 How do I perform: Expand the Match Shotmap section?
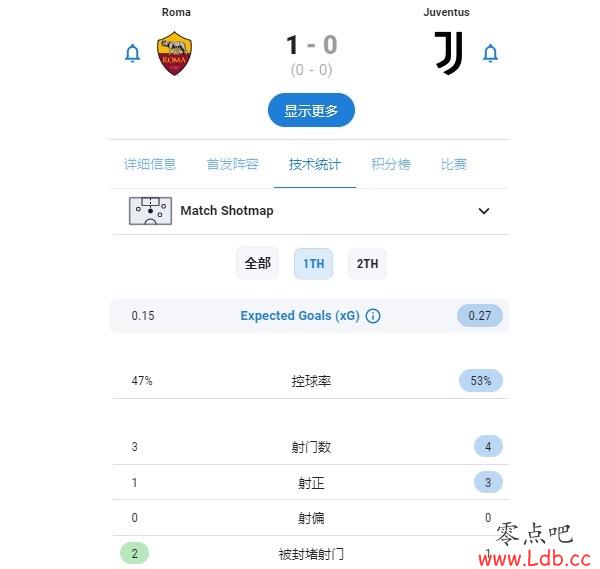point(484,211)
